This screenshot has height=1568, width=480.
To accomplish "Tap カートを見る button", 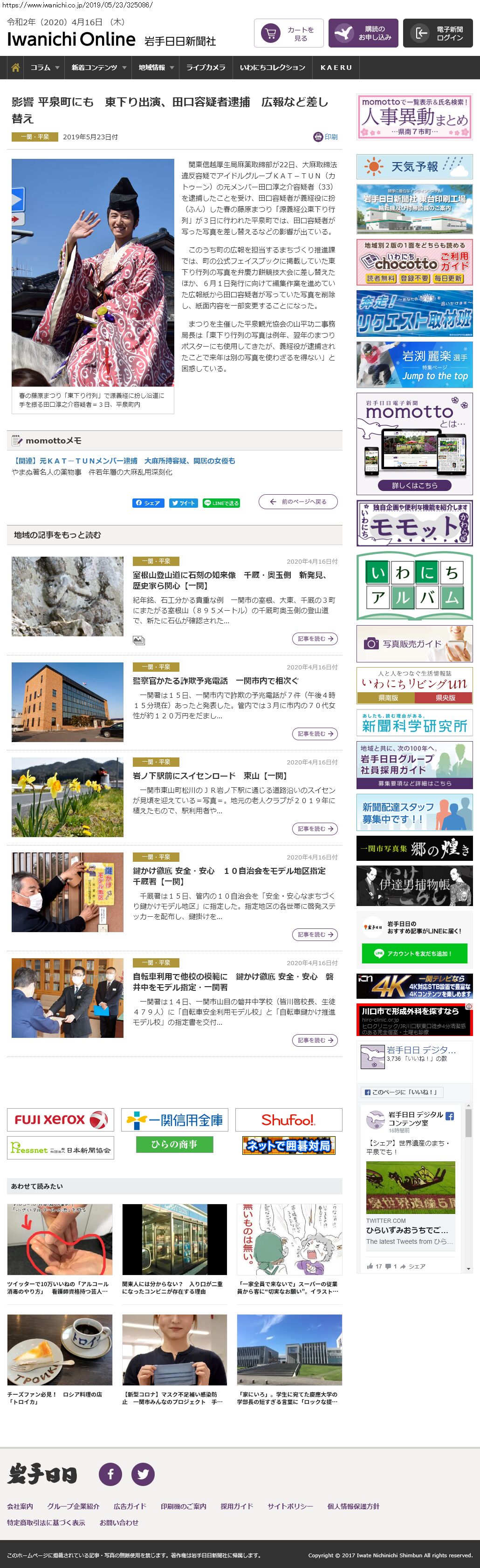I will (x=288, y=34).
